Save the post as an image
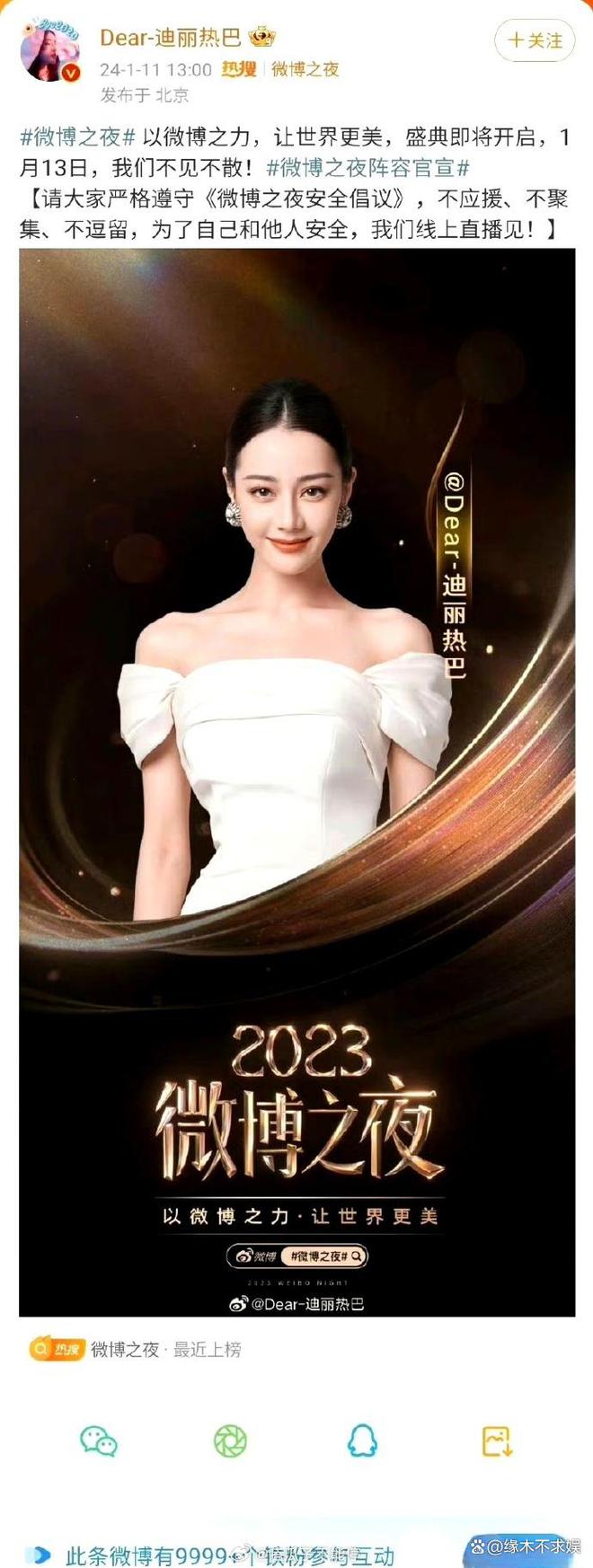This screenshot has width=593, height=1568. pos(496,1441)
